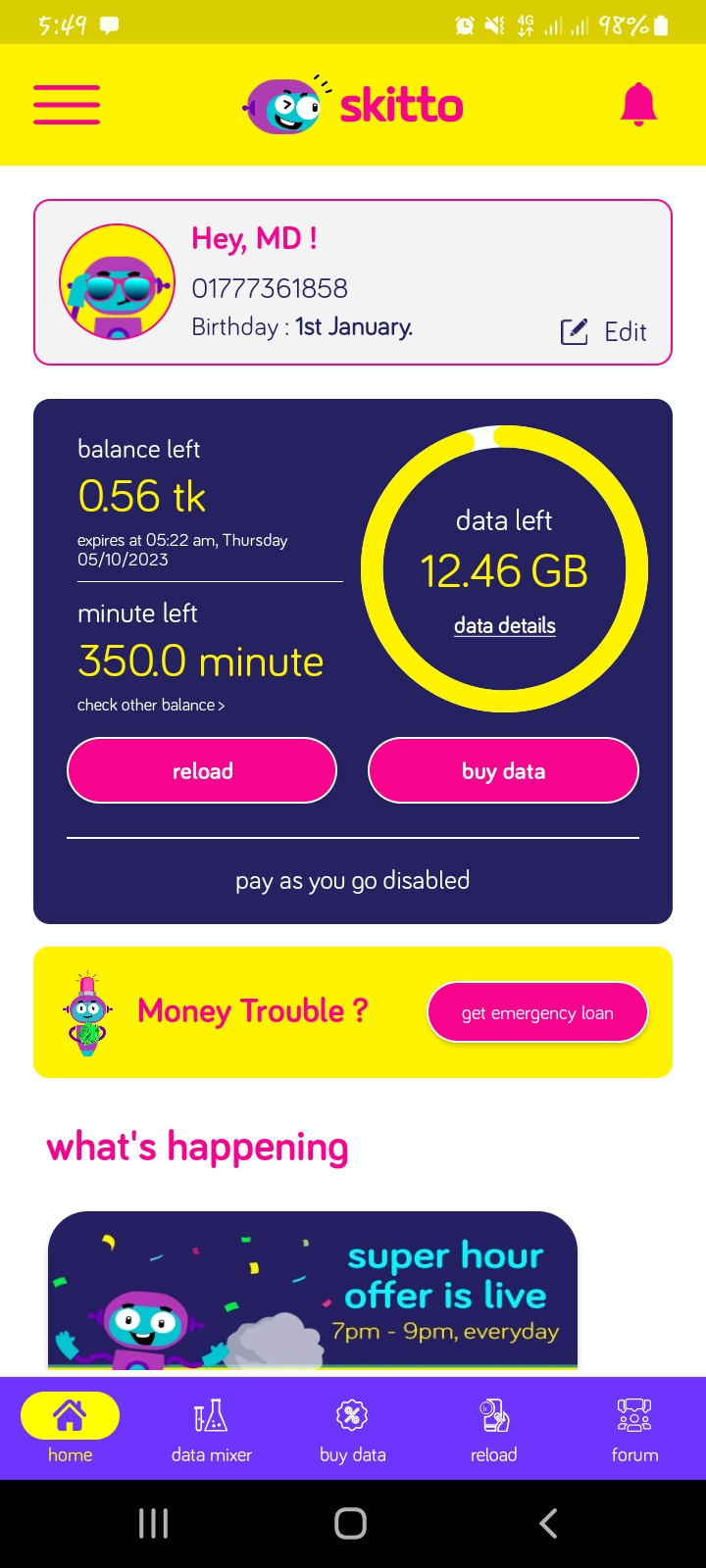Screen dimensions: 706x1568
Task: Check other balance
Action: click(x=151, y=705)
